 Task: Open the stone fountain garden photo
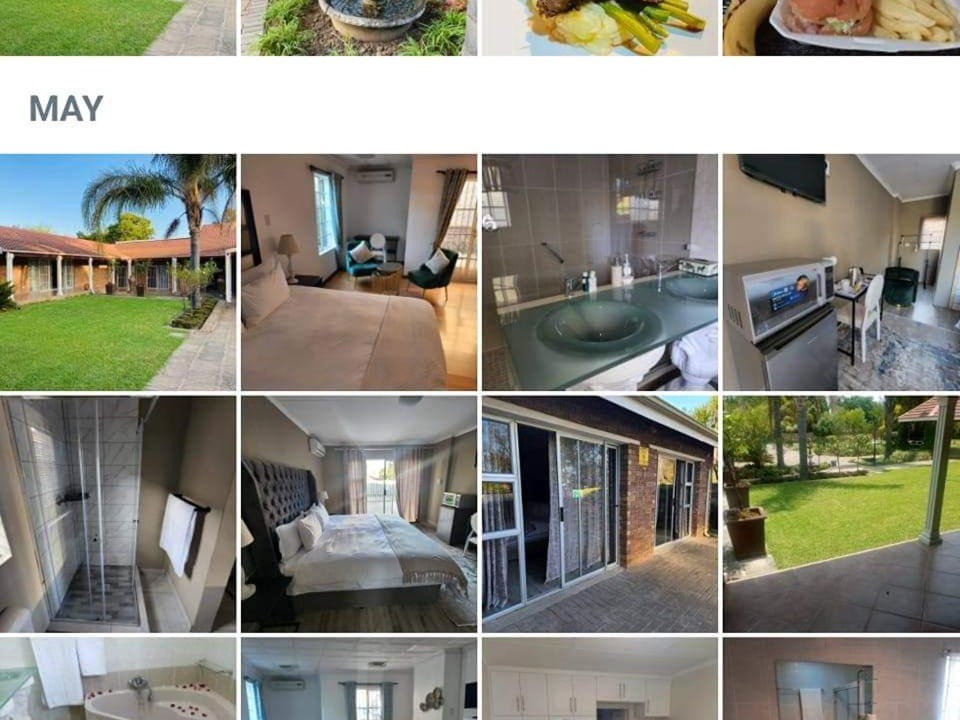tap(359, 27)
